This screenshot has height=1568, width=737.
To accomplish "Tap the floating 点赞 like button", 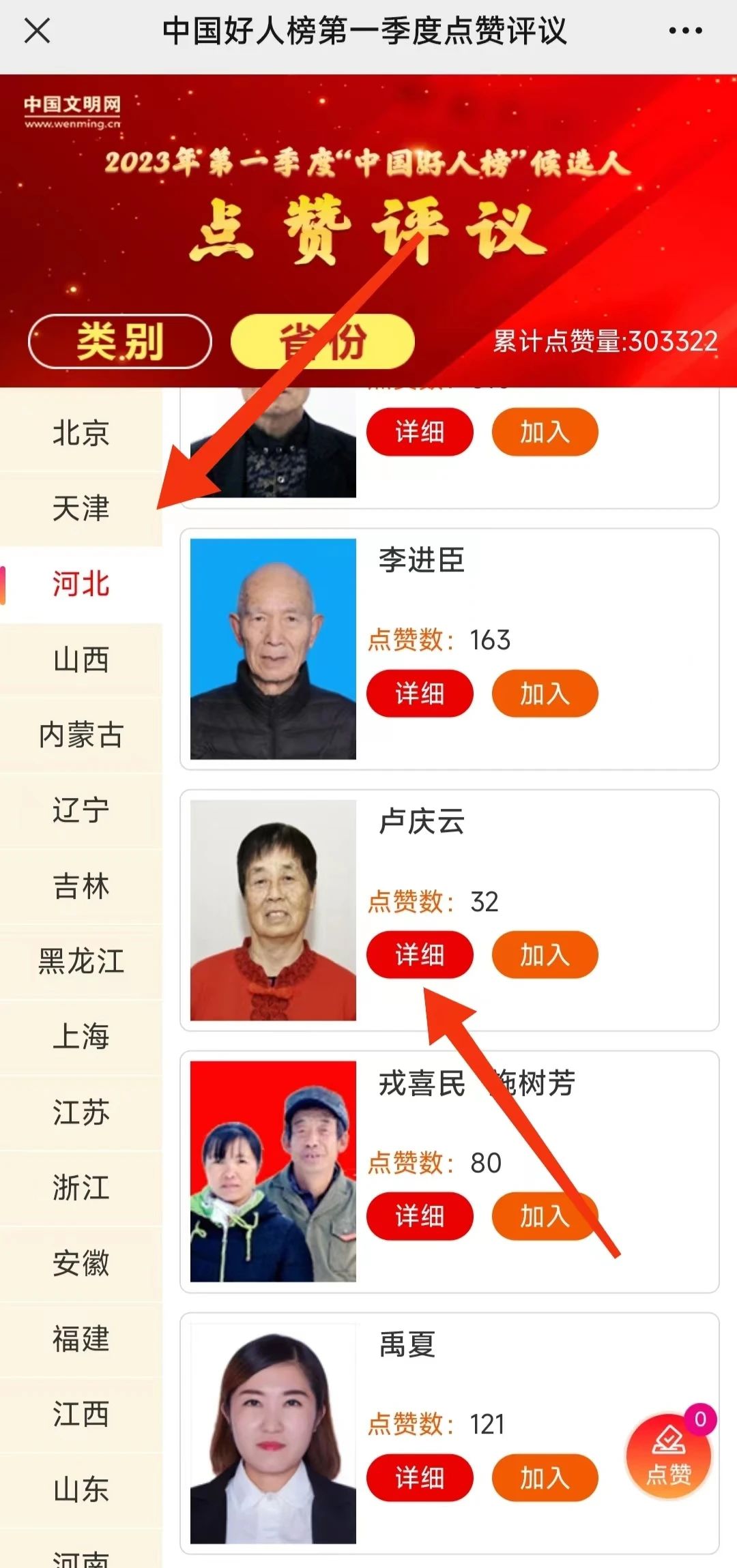I will click(668, 1457).
